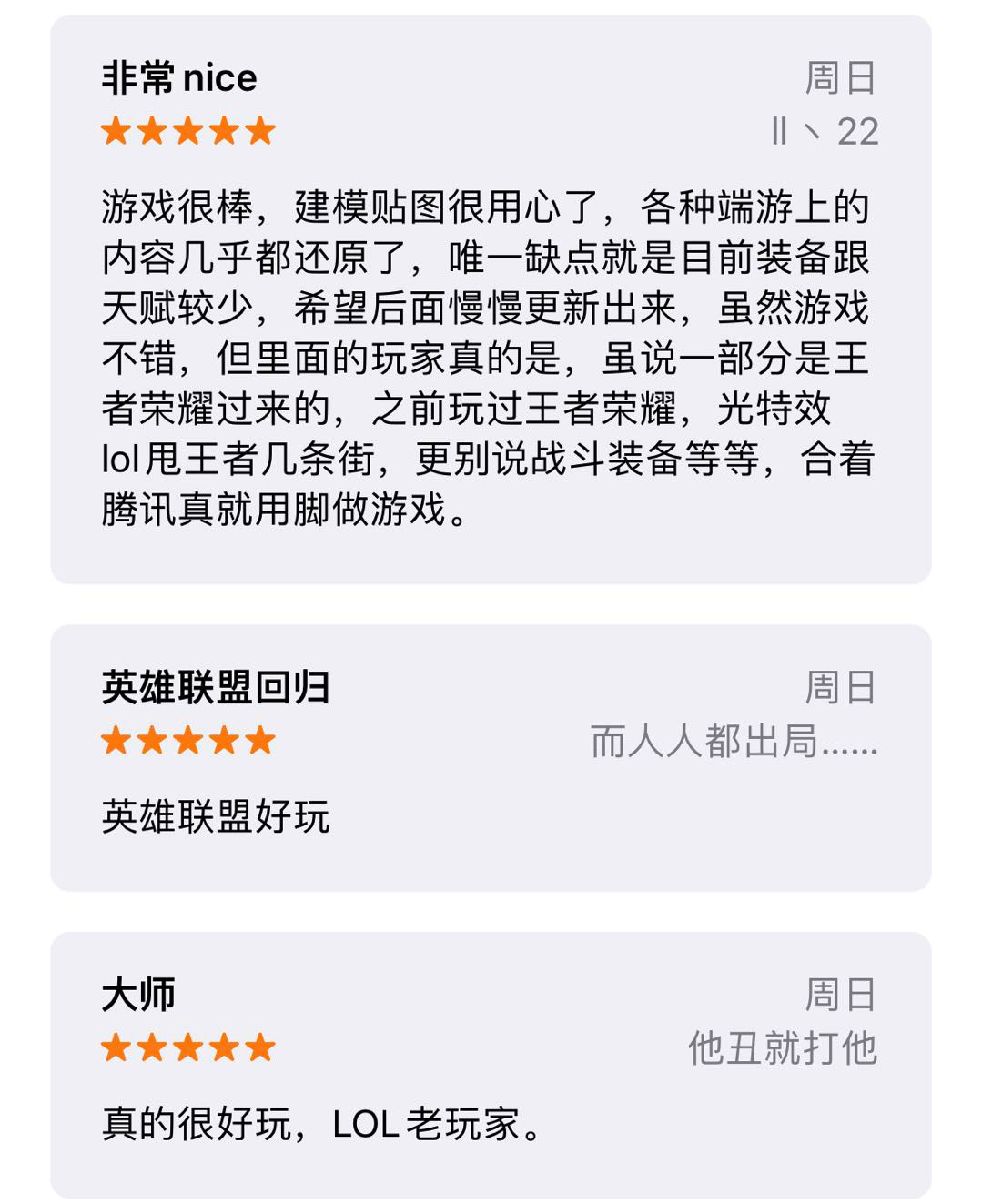Open the review titled 英雄联盟回归
Screen dimensions: 982x1204
pyautogui.click(x=216, y=687)
